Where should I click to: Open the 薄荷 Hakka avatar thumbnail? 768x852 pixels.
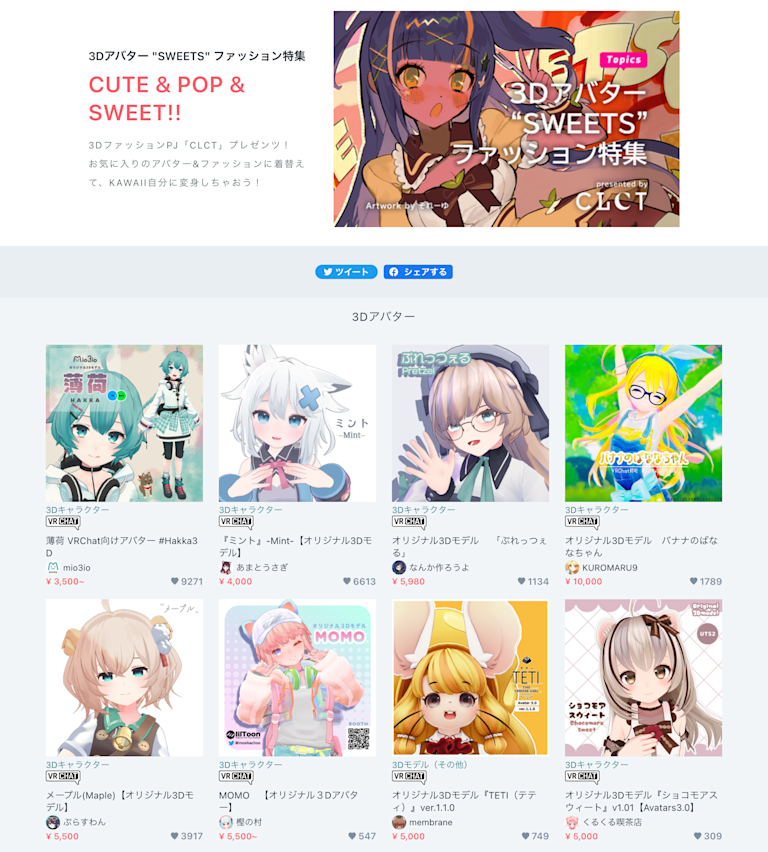pos(124,423)
